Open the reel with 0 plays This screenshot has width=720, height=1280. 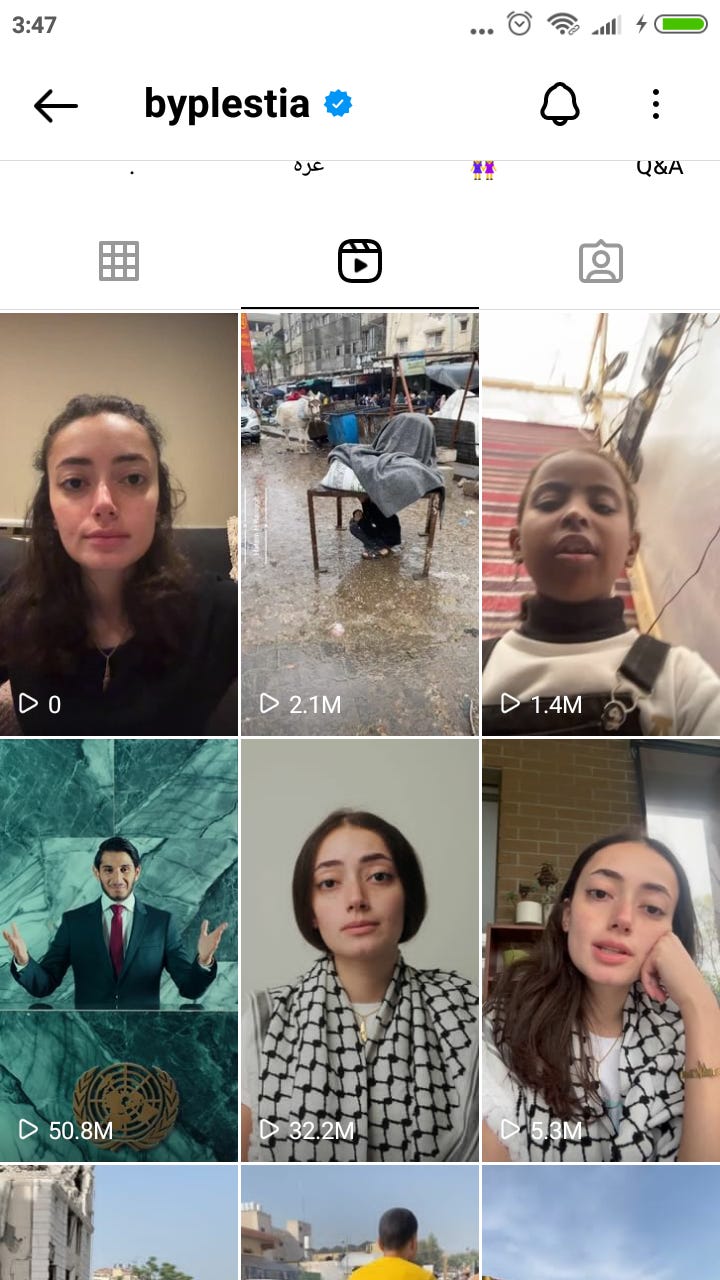tap(119, 525)
